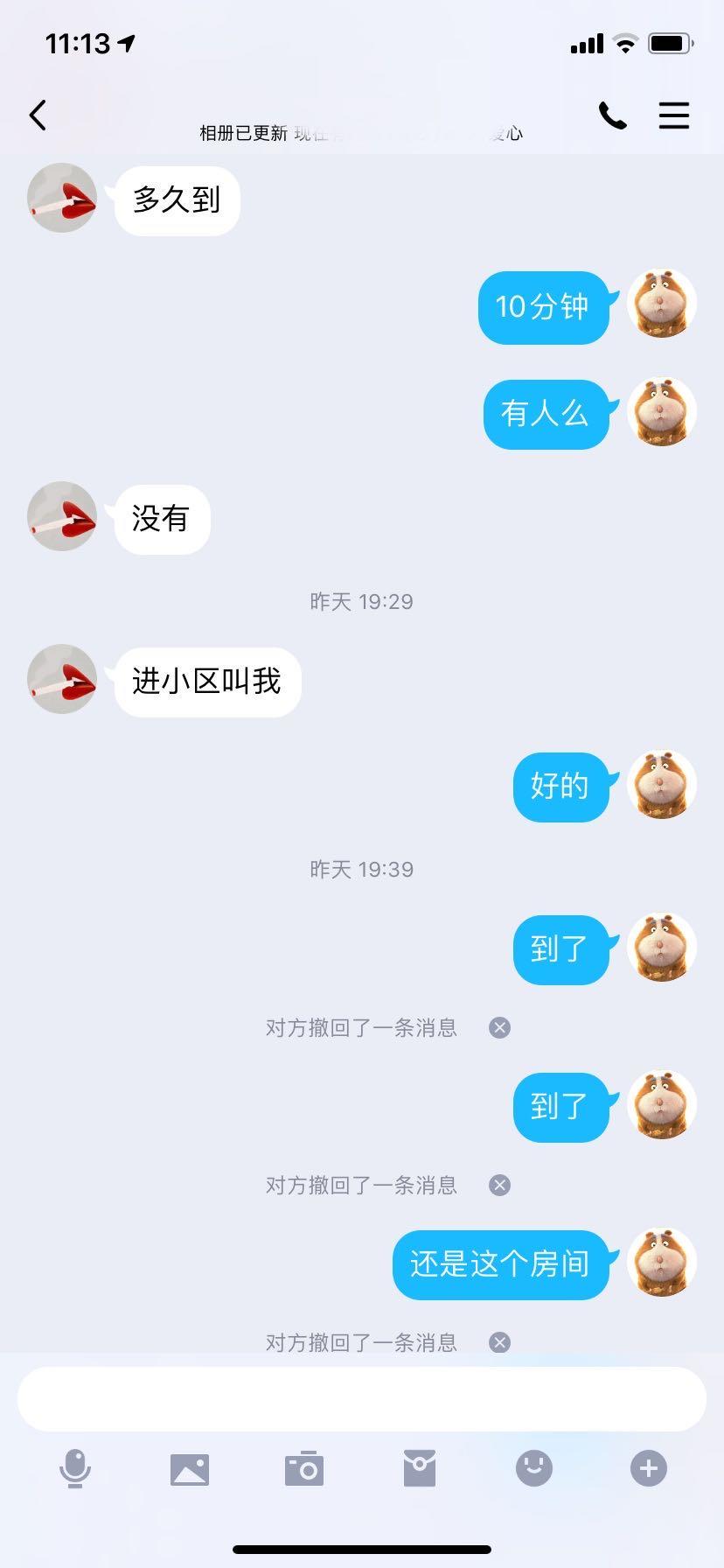Image resolution: width=724 pixels, height=1568 pixels.
Task: Dismiss the bottom recalled message notice
Action: 499,1342
